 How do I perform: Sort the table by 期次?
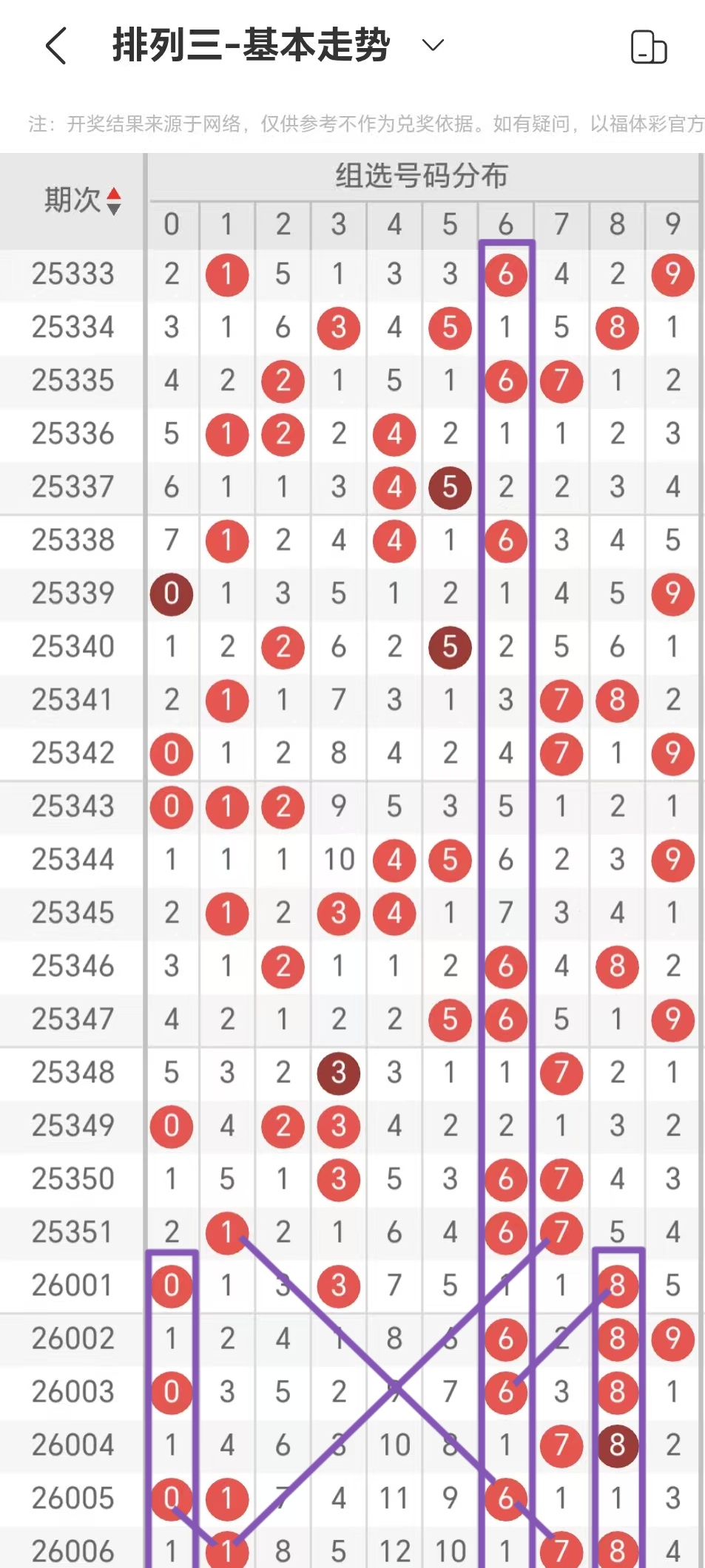pyautogui.click(x=113, y=201)
